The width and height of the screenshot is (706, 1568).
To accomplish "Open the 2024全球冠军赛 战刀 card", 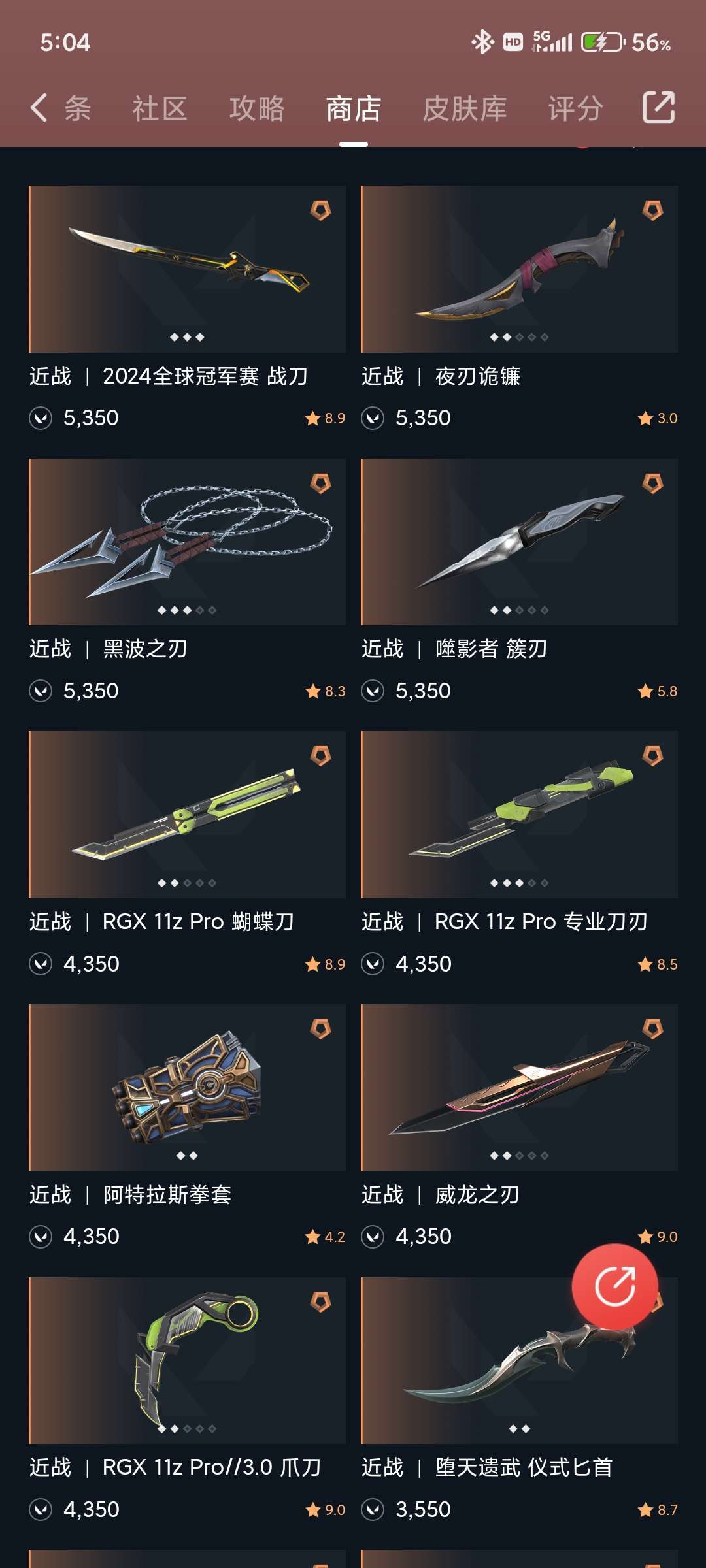I will 187,269.
